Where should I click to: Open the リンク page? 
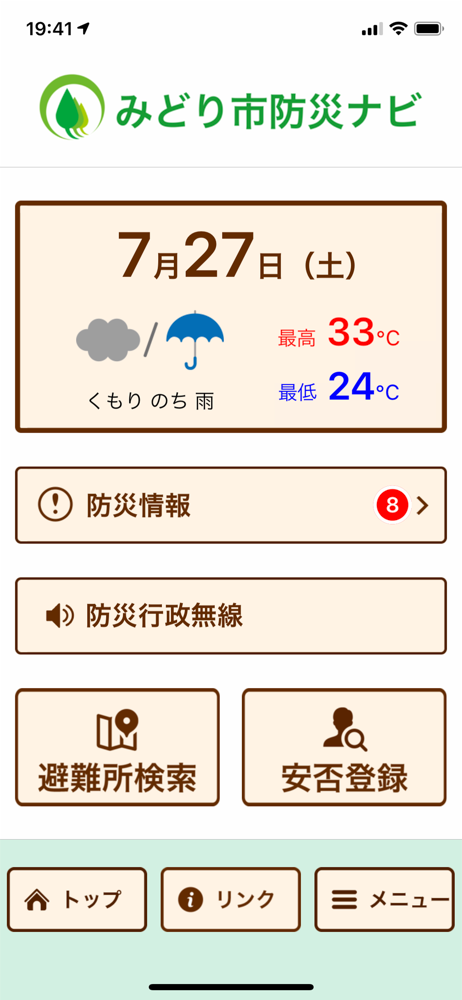coord(230,899)
